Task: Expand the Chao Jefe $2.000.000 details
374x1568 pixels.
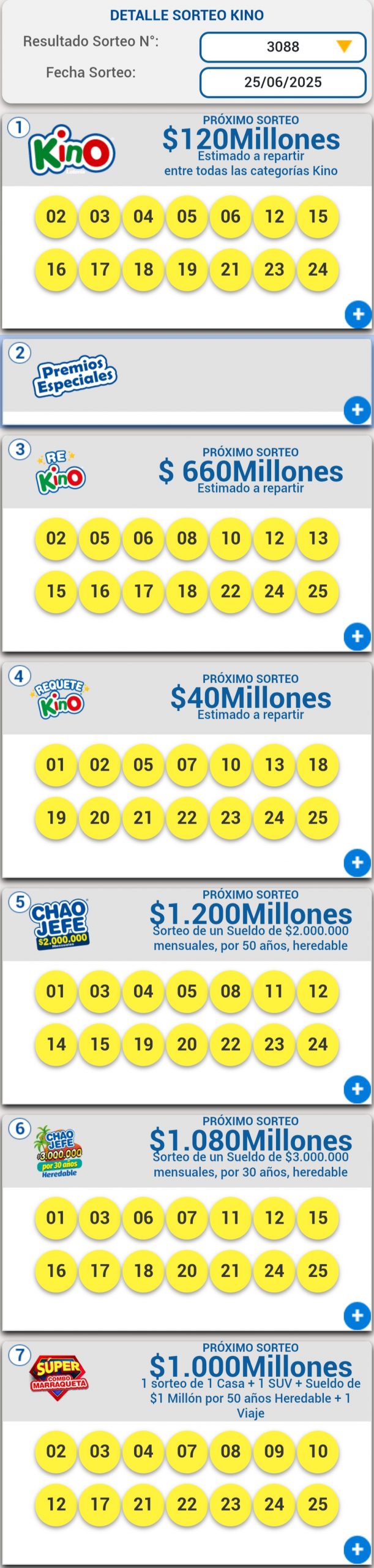Action: click(358, 1089)
